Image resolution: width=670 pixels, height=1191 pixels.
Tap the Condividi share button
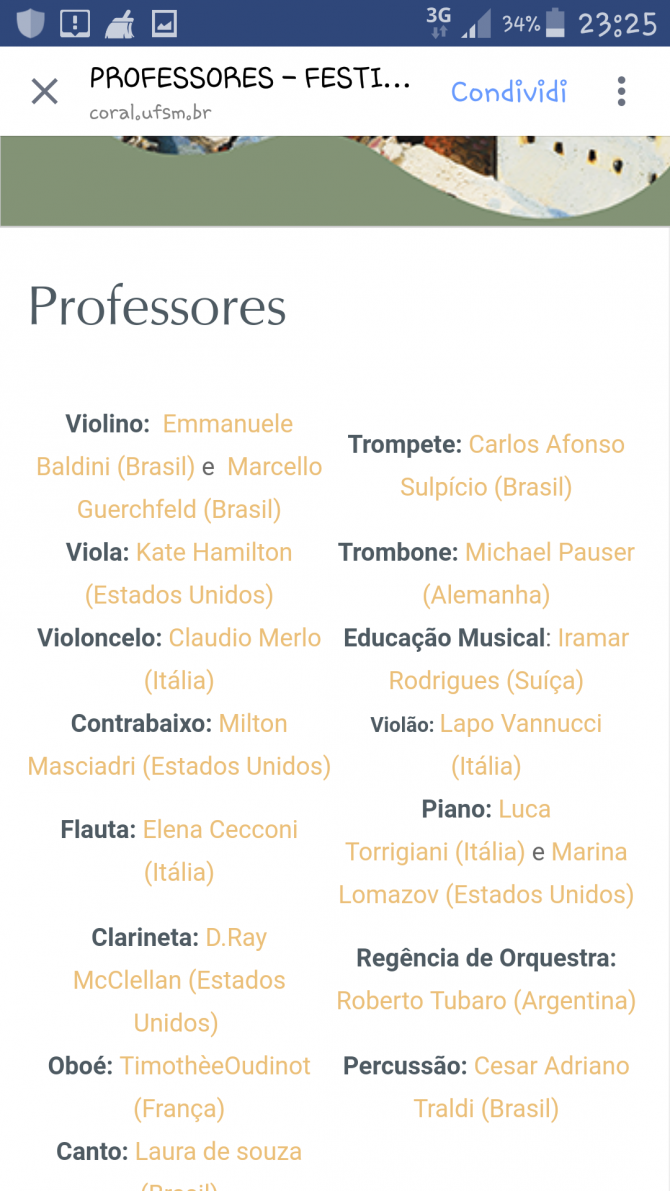point(509,92)
